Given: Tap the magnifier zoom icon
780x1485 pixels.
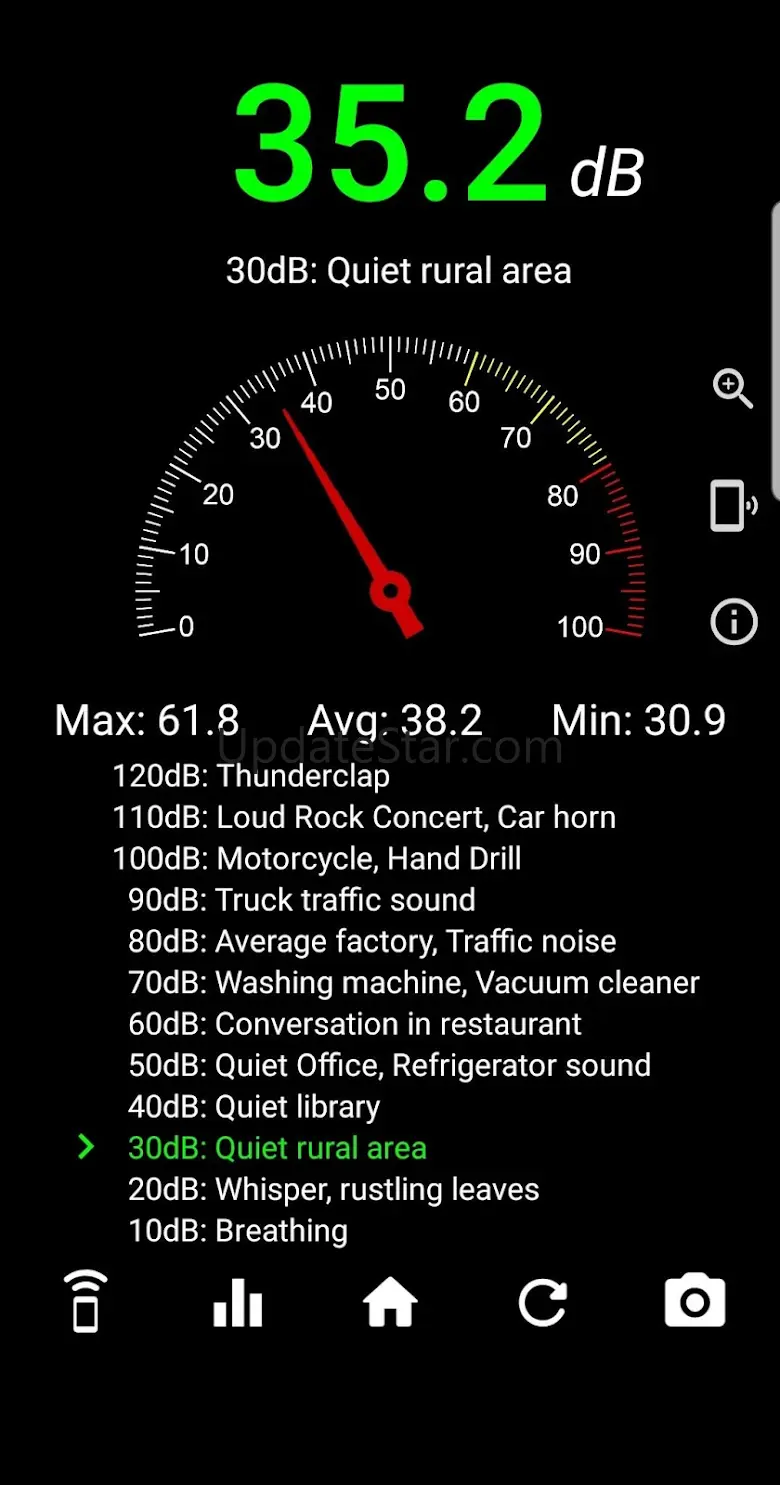Looking at the screenshot, I should pyautogui.click(x=732, y=388).
